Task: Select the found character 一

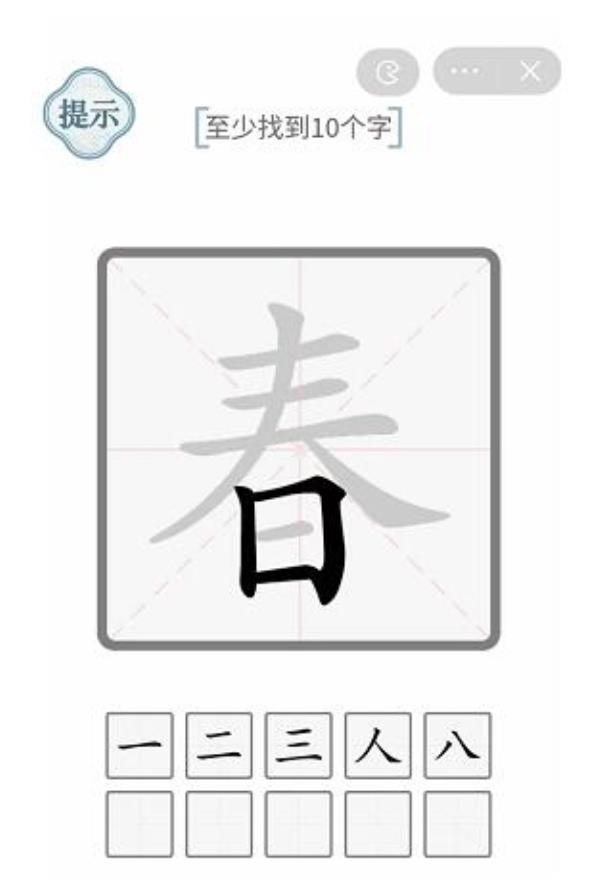Action: click(x=139, y=746)
